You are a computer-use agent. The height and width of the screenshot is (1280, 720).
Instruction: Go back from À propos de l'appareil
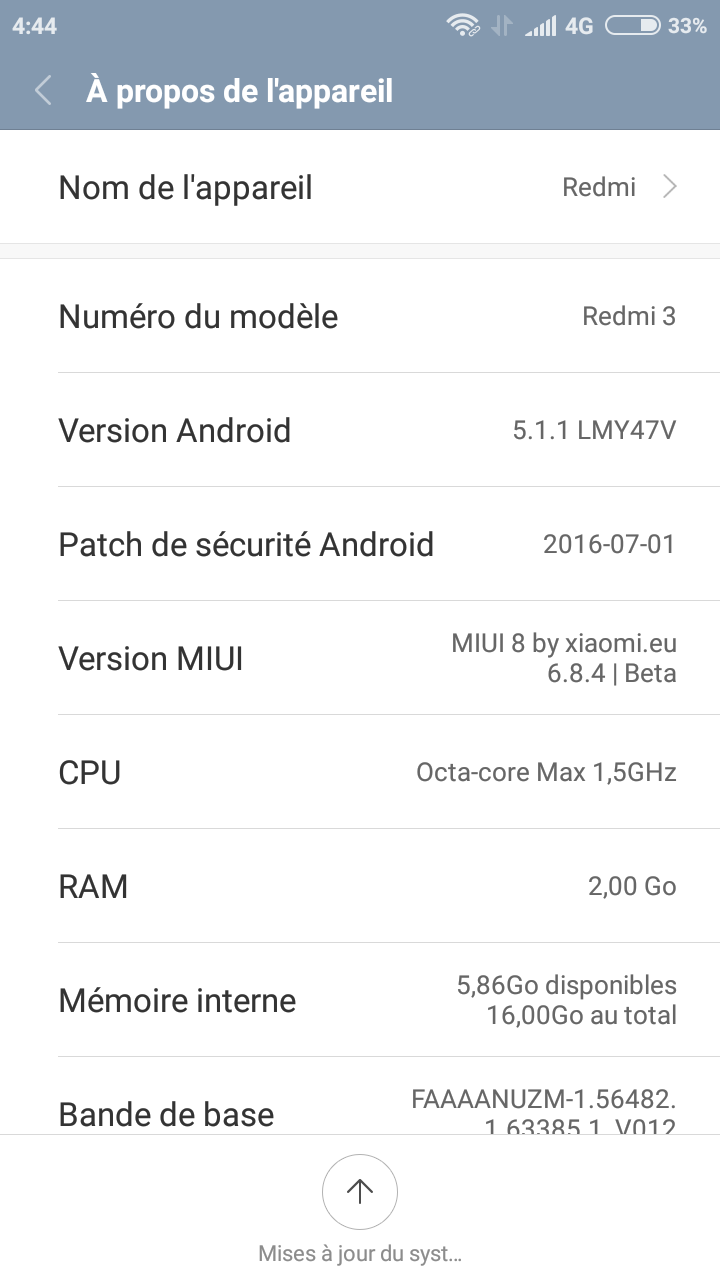[x=43, y=91]
